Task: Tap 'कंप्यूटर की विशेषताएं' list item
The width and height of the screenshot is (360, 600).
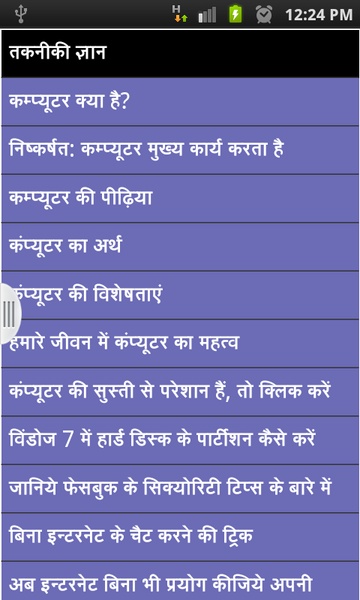Action: (x=180, y=295)
